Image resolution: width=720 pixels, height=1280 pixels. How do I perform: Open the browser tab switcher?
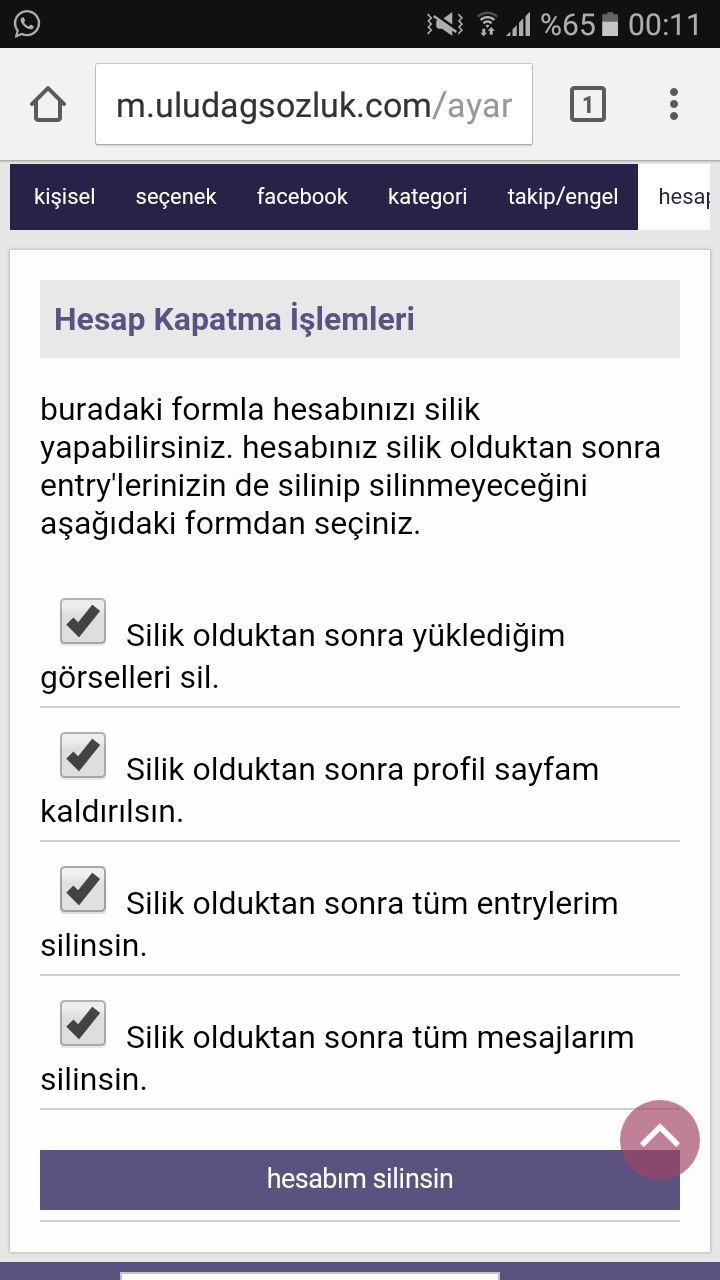[588, 104]
